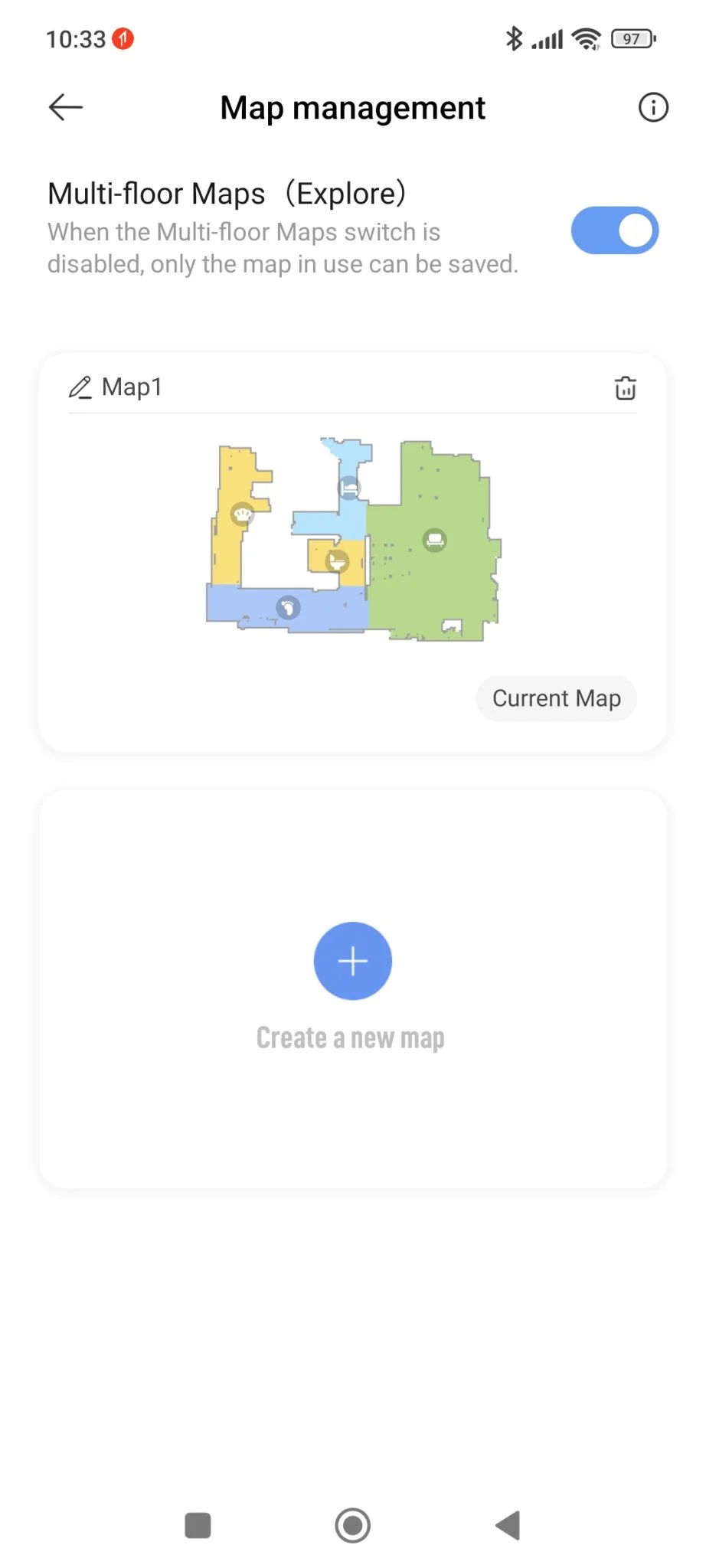The image size is (706, 1568).
Task: Go back from Map management
Action: (66, 107)
